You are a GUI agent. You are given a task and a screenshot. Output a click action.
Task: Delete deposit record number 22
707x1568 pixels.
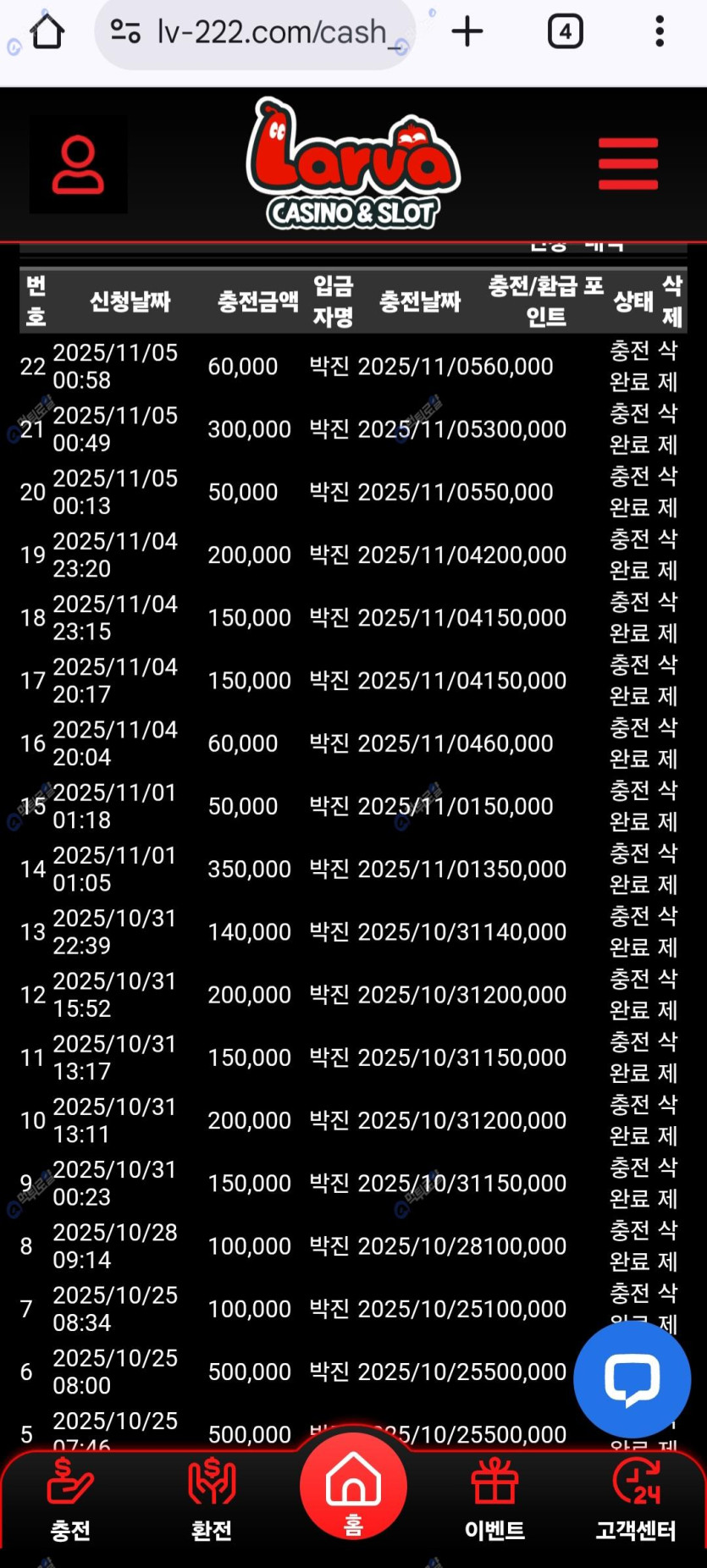(x=668, y=366)
